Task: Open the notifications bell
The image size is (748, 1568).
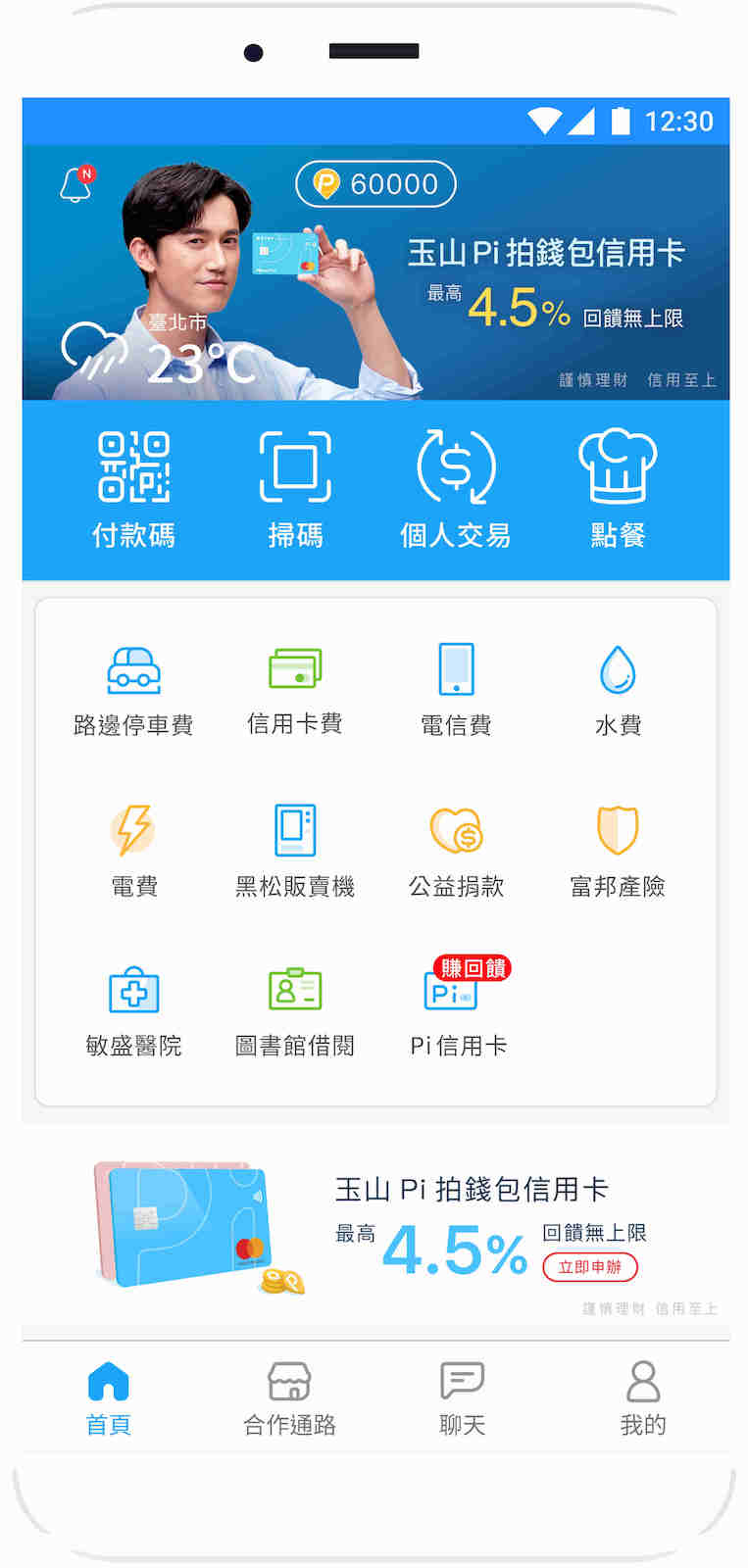Action: coord(76,183)
